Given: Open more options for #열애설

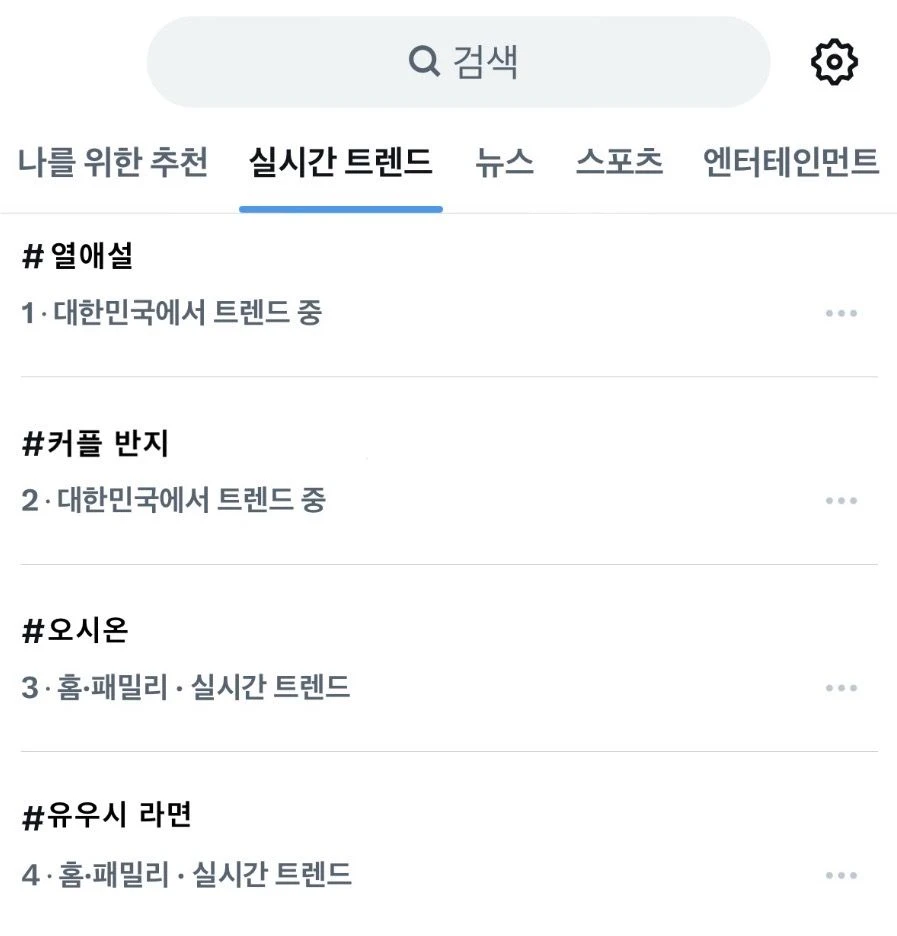Looking at the screenshot, I should (x=841, y=313).
